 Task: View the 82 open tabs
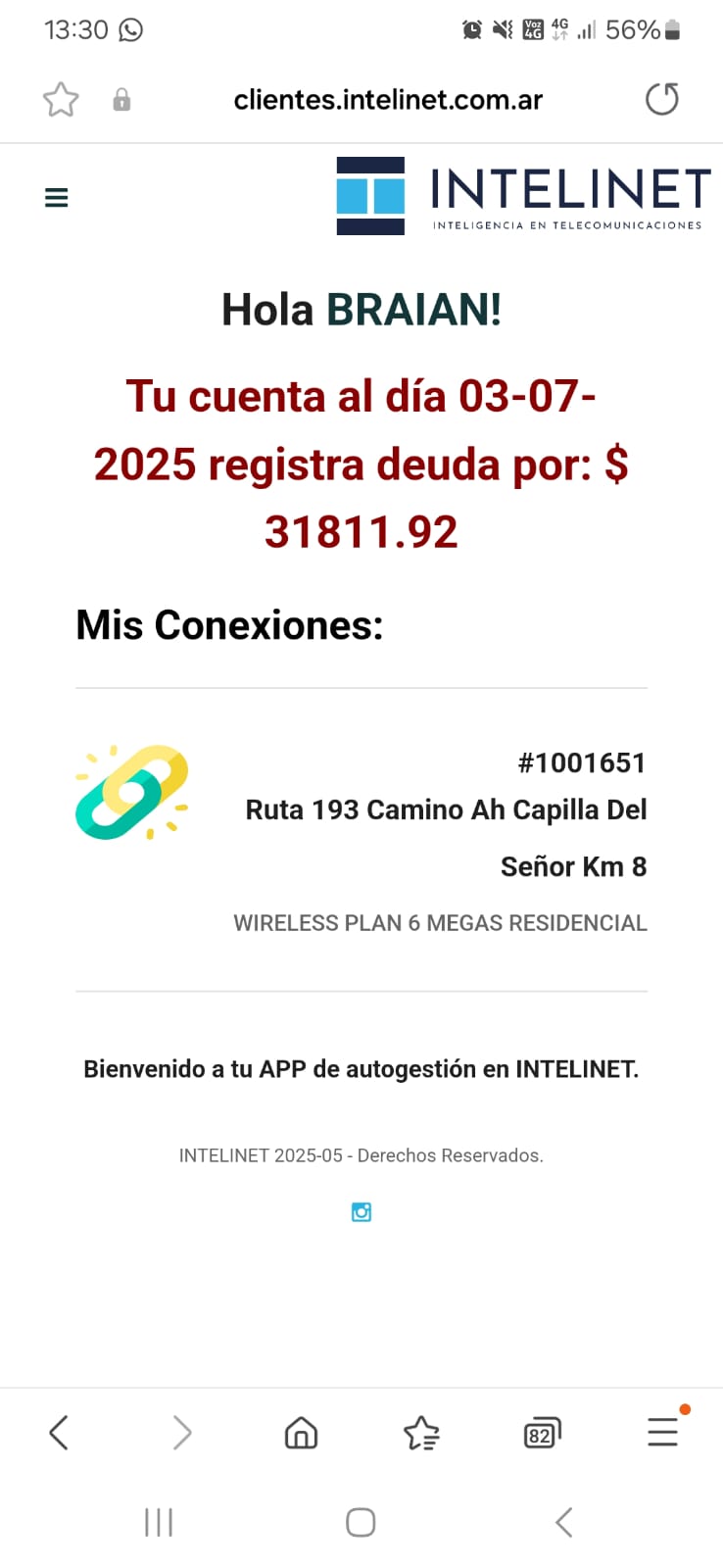pos(542,1433)
